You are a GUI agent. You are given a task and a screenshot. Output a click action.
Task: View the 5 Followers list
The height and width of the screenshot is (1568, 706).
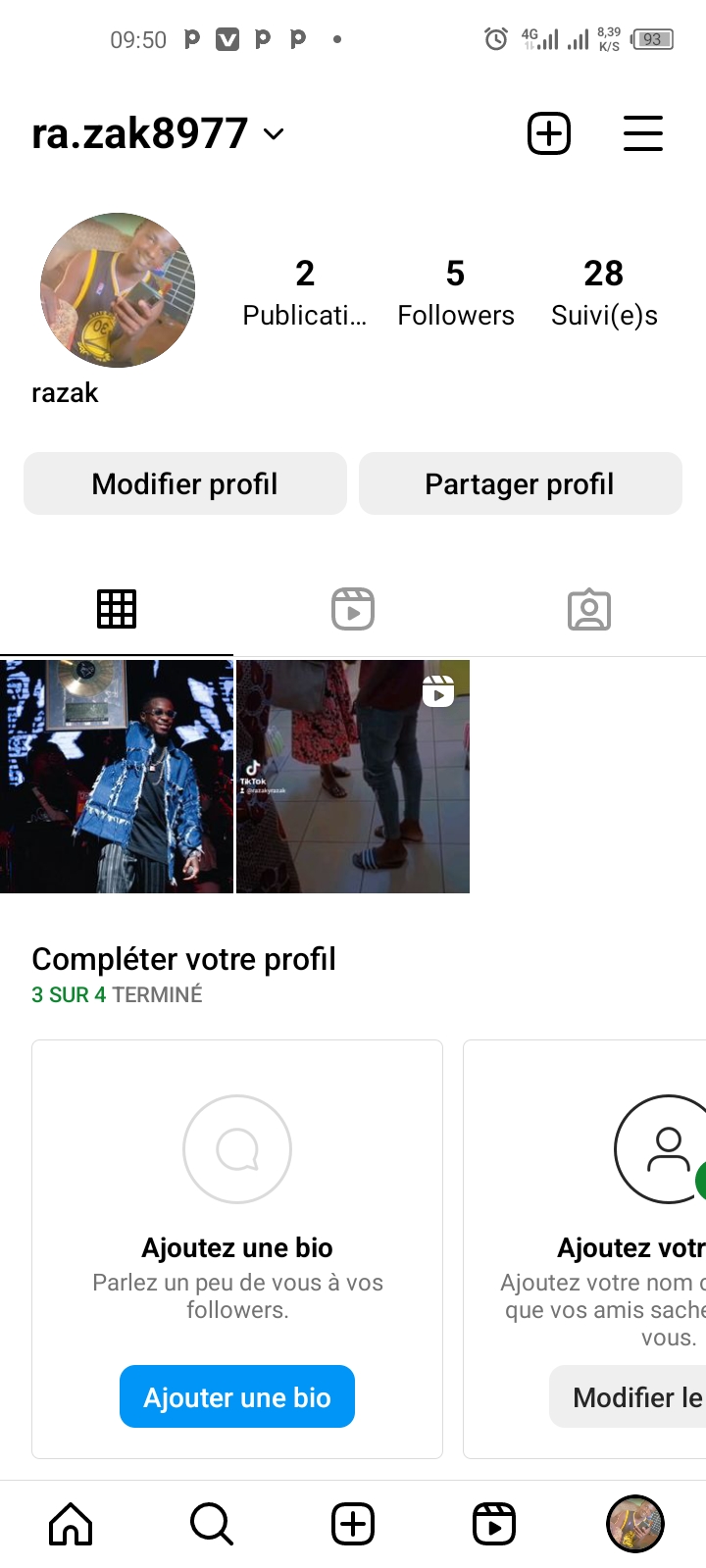tap(455, 292)
